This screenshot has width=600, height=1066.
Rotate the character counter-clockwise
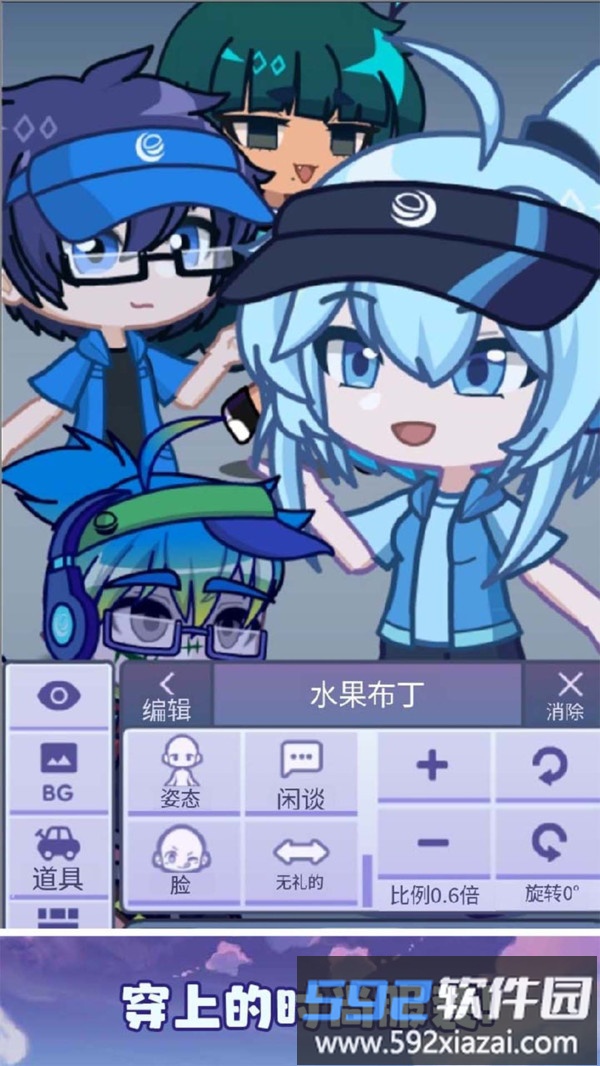[548, 845]
